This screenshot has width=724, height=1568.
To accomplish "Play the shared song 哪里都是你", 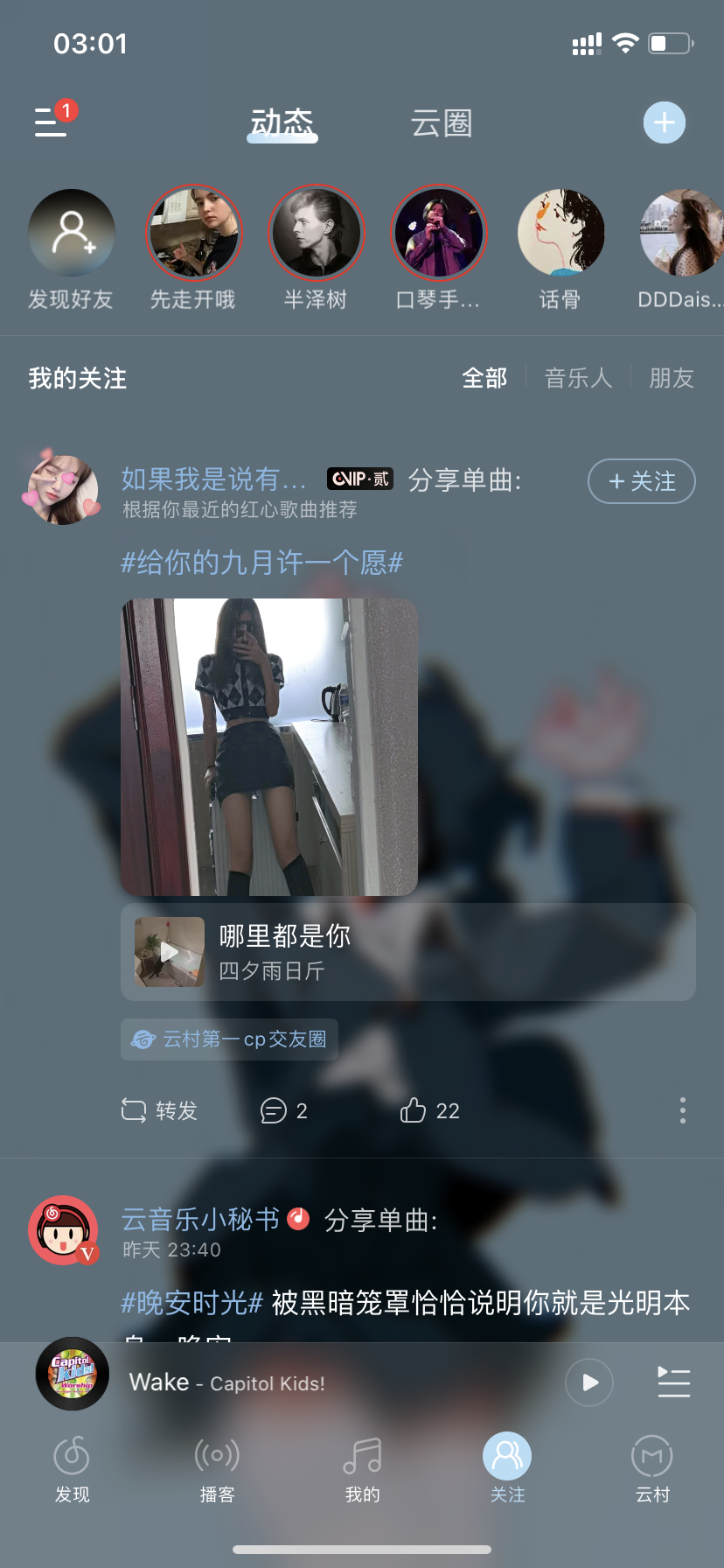I will click(170, 952).
